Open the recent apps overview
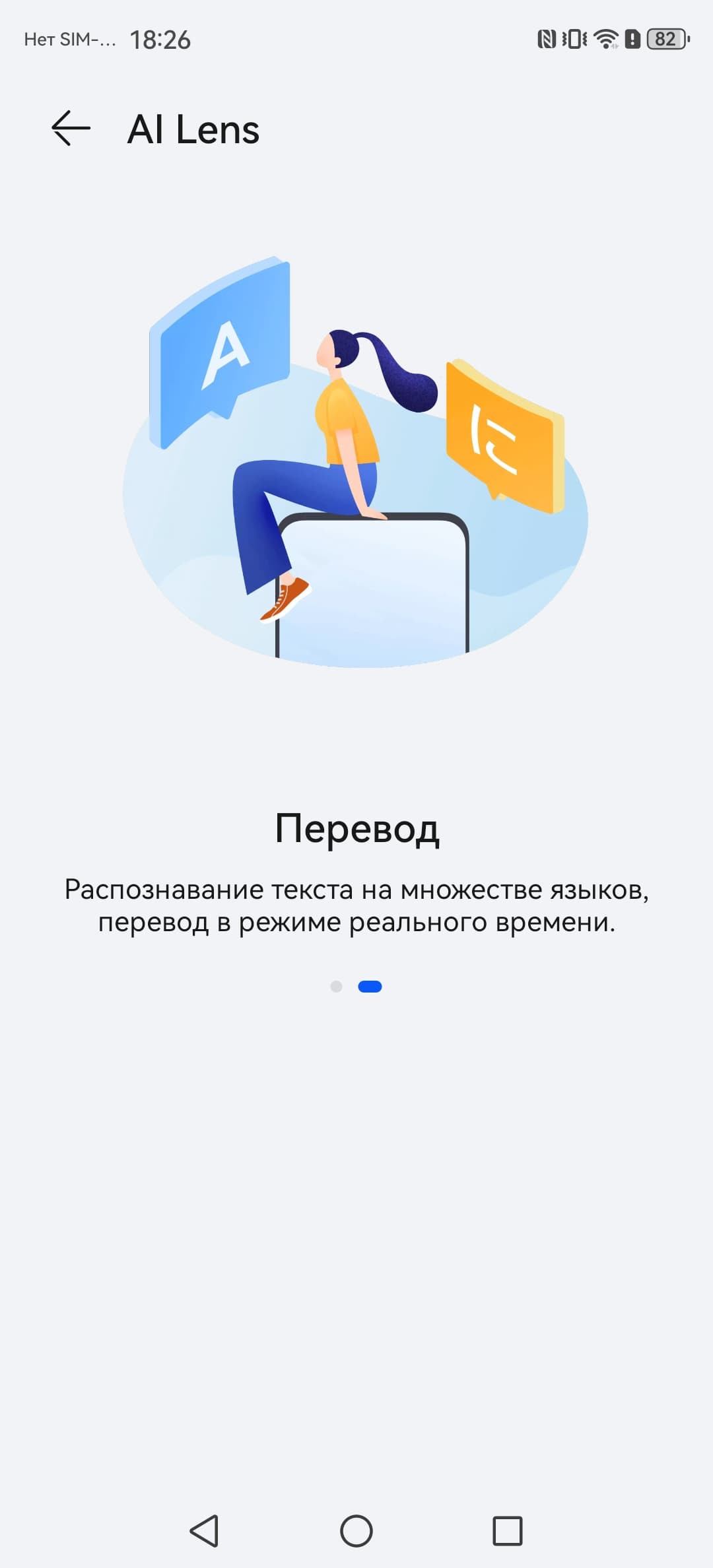The height and width of the screenshot is (1568, 713). tap(507, 1530)
